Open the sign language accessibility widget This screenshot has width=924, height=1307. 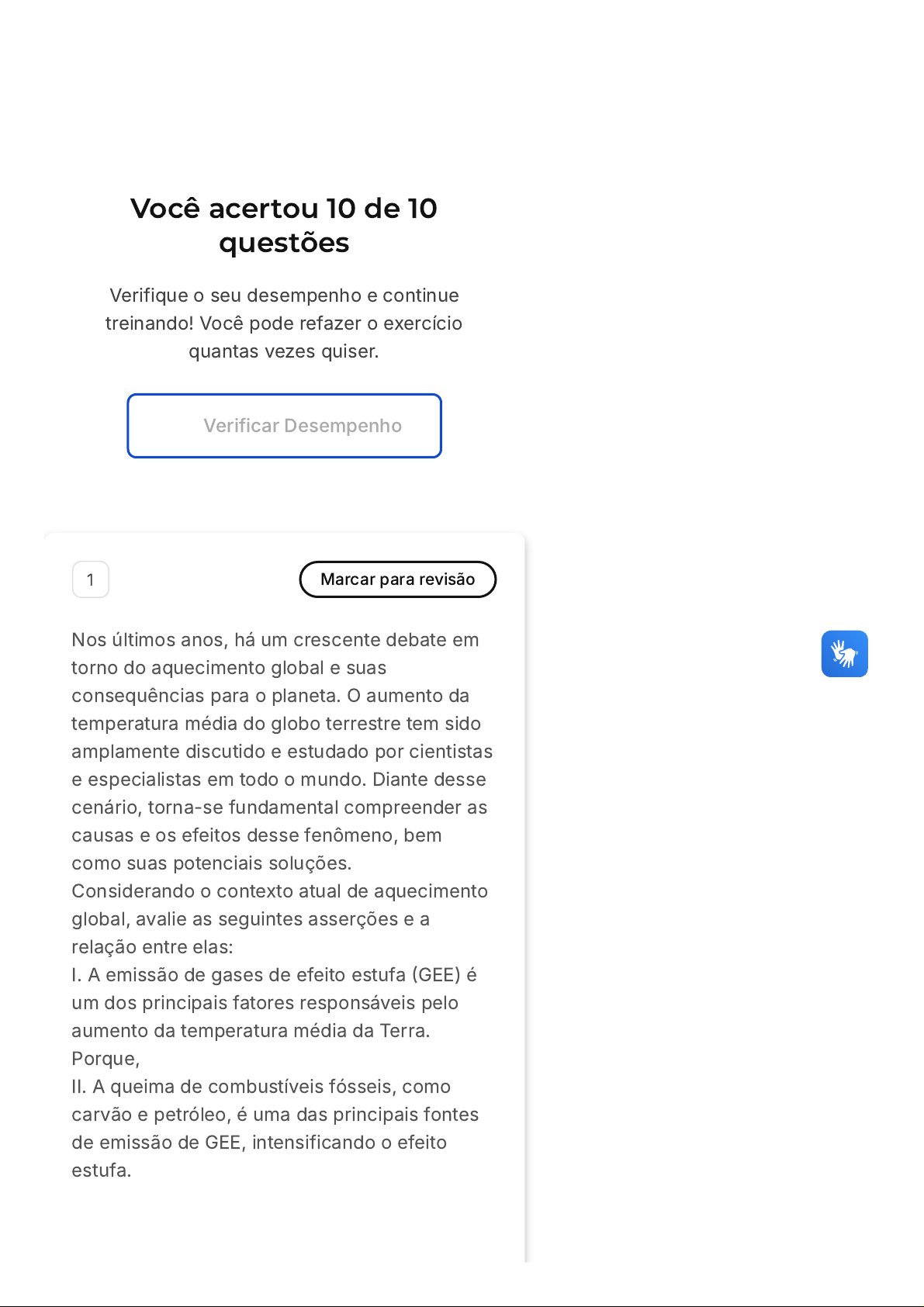(844, 654)
